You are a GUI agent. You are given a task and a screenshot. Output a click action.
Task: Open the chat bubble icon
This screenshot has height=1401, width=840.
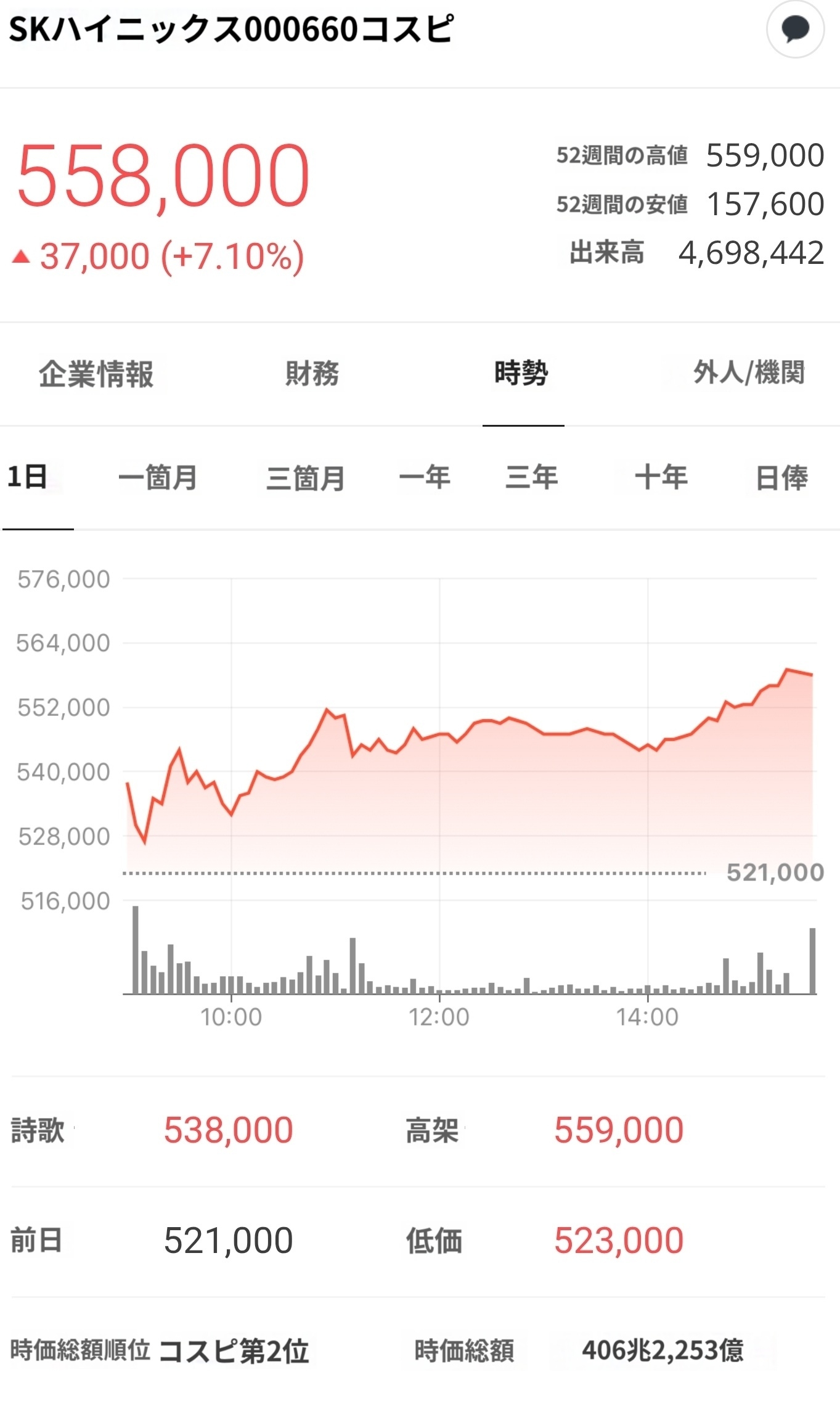[x=795, y=29]
